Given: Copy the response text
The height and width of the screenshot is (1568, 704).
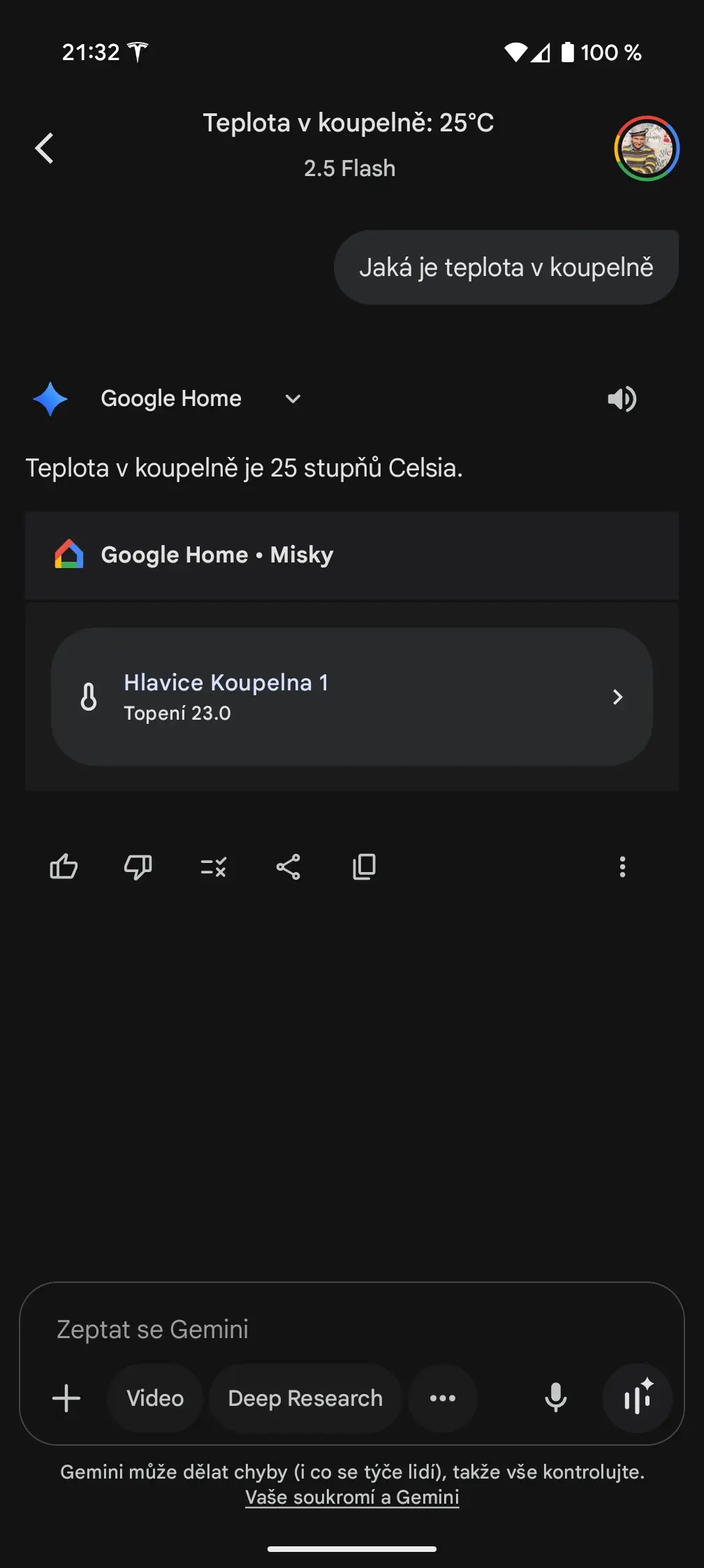Looking at the screenshot, I should click(x=364, y=867).
